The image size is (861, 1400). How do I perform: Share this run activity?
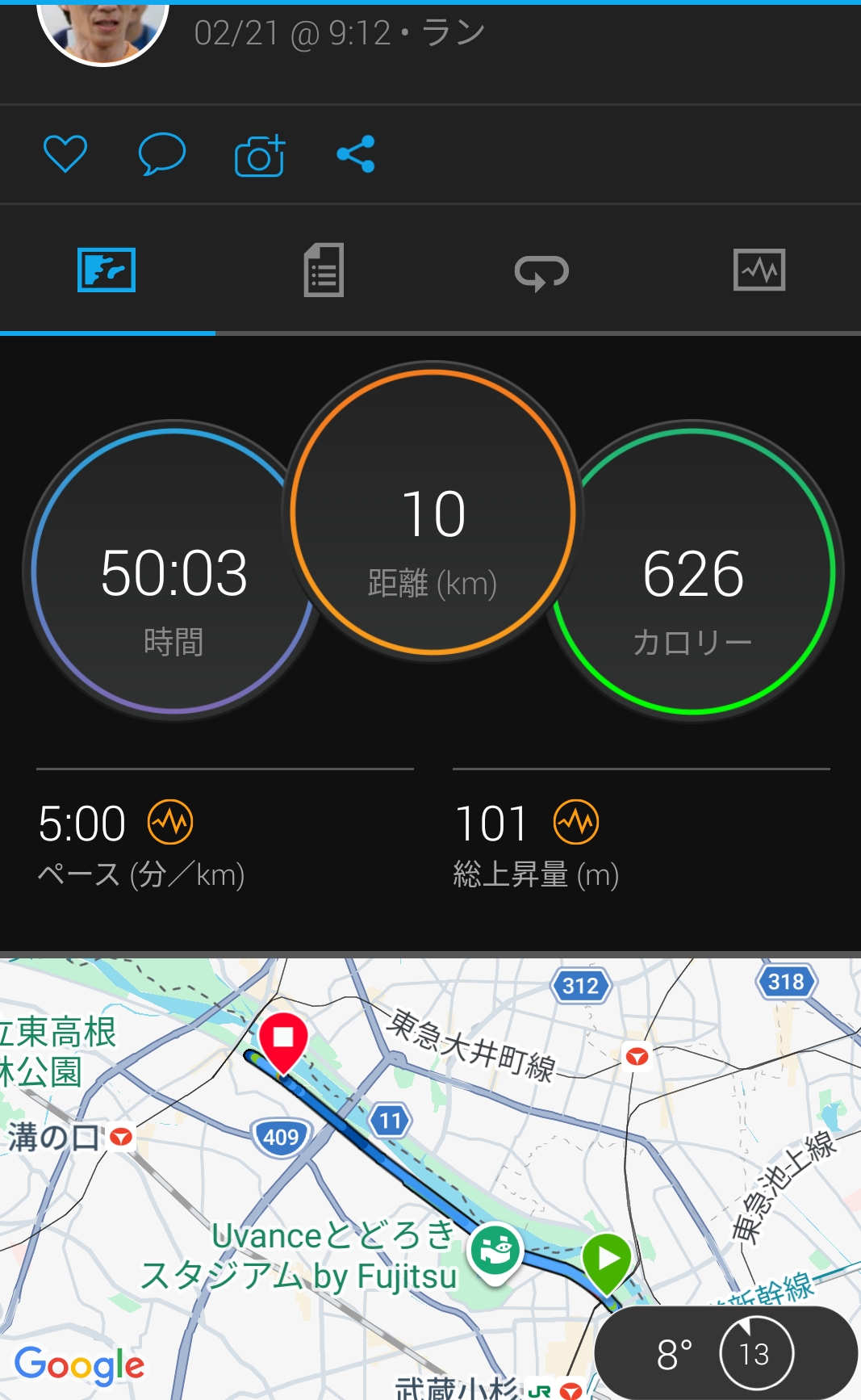click(356, 153)
